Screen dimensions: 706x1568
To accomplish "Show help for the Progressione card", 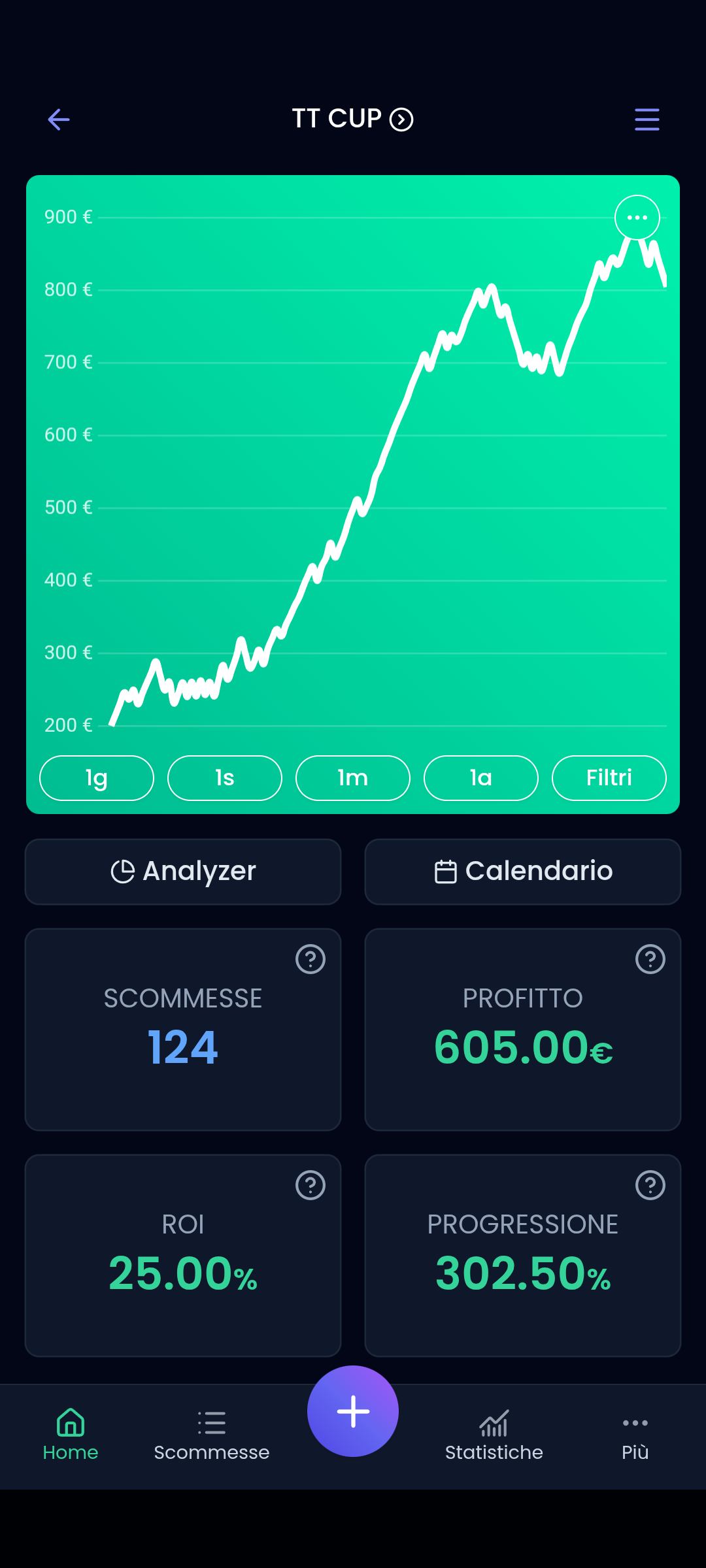I will click(650, 1185).
